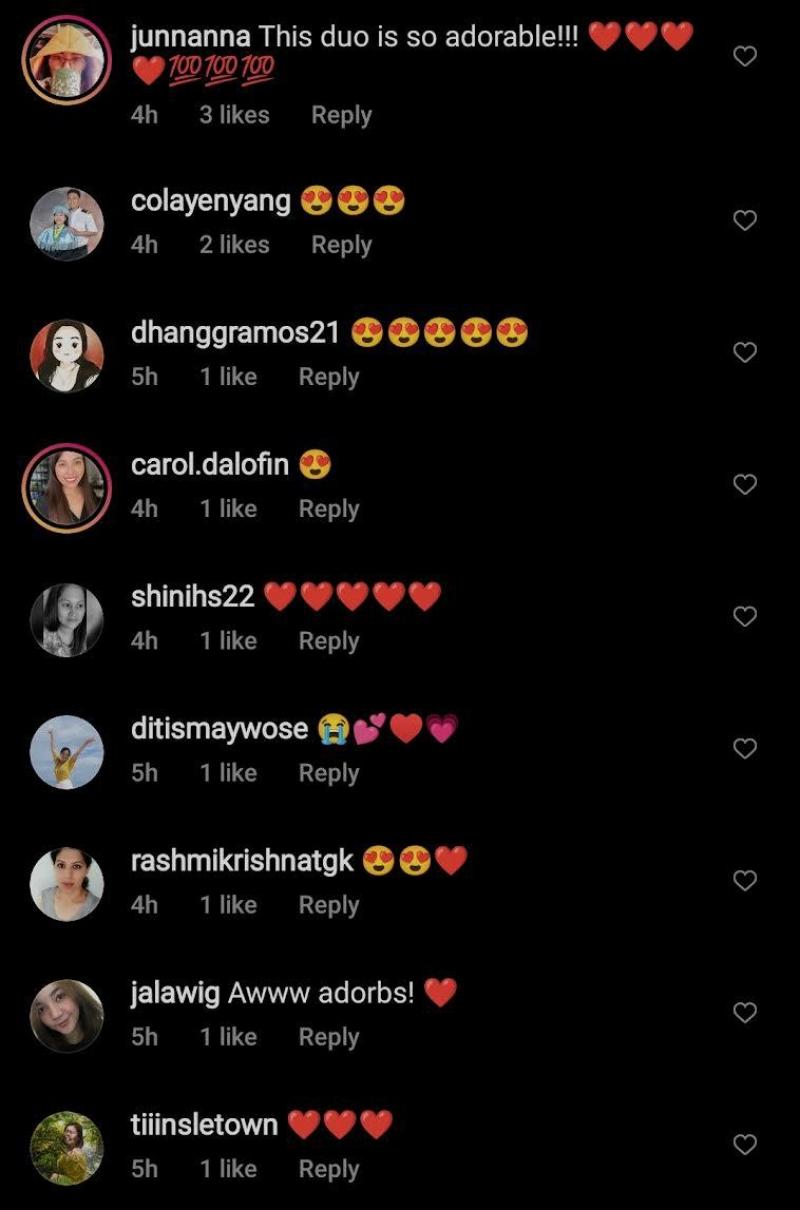
Task: Open carol.dalofin's profile
Action: [67, 488]
